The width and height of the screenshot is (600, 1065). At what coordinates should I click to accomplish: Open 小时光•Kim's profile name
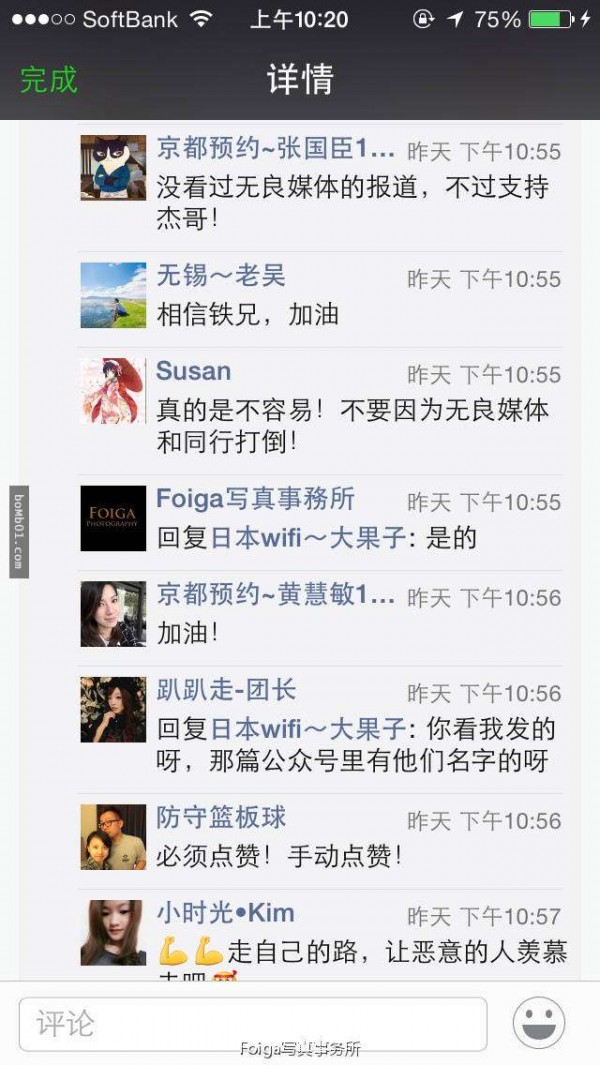pos(225,913)
